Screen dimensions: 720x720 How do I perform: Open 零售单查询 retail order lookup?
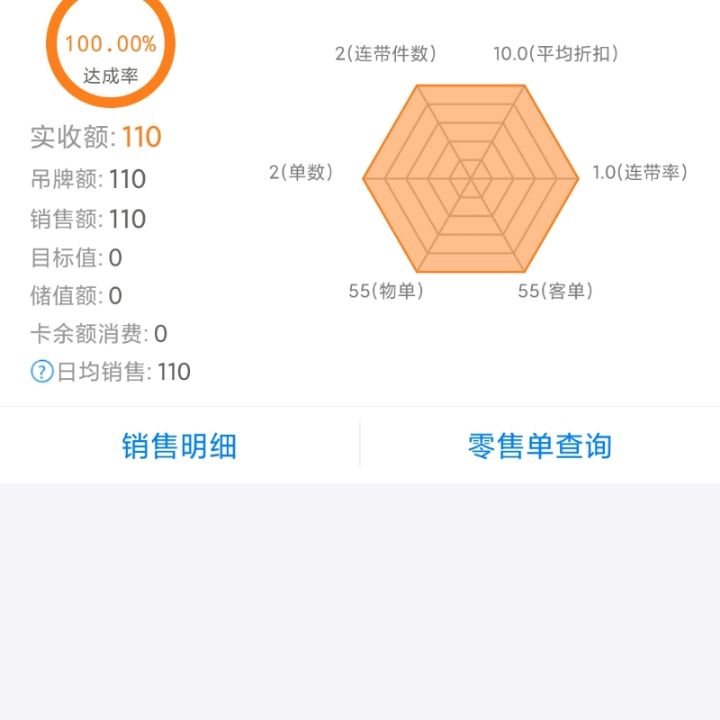pos(539,445)
